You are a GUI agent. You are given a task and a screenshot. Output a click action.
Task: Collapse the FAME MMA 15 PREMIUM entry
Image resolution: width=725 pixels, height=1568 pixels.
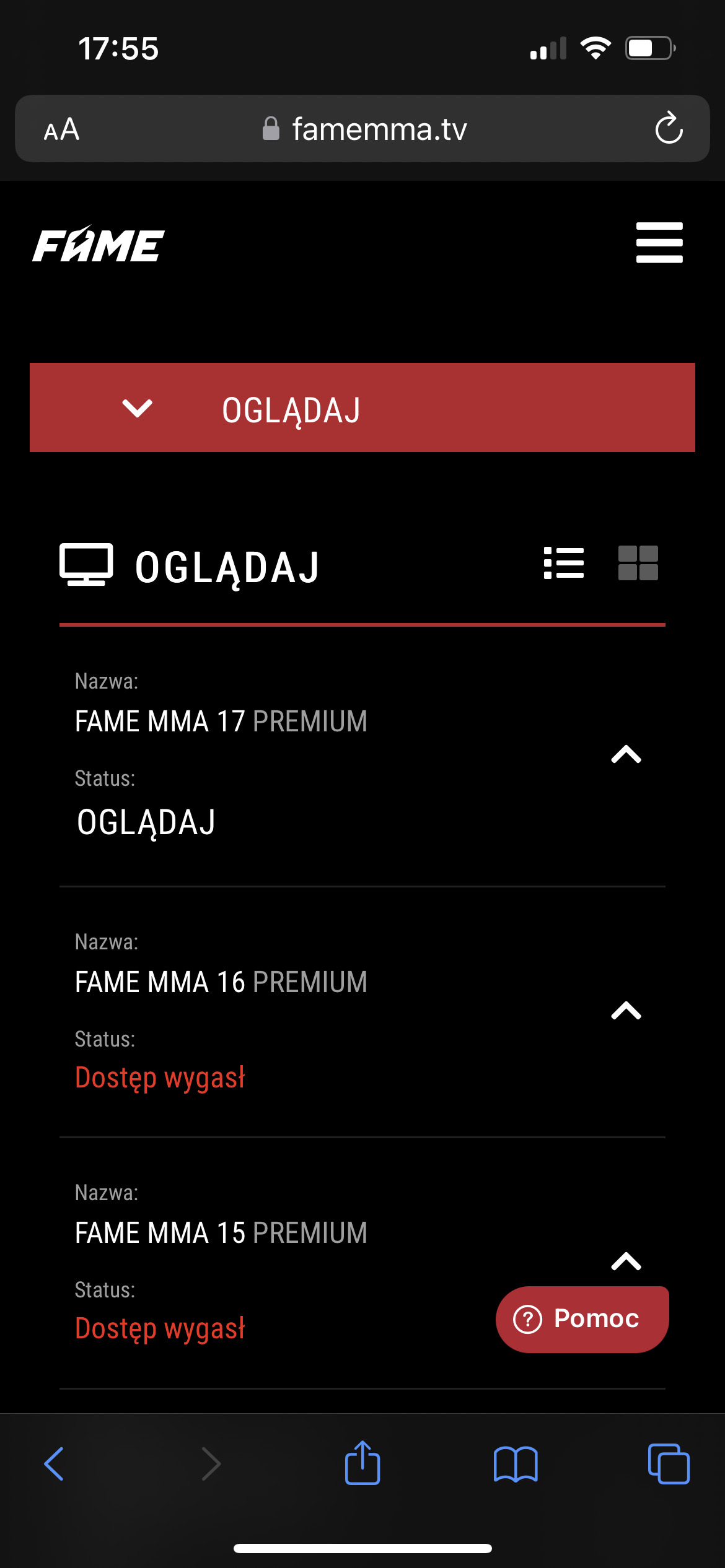[626, 1261]
